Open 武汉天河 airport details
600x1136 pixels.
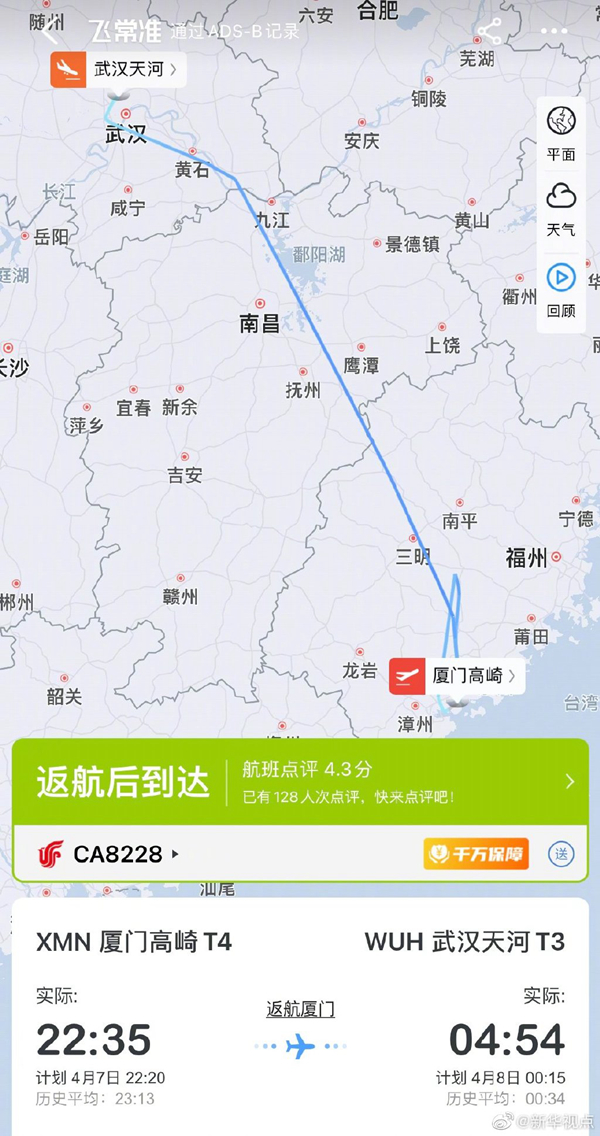tap(118, 69)
